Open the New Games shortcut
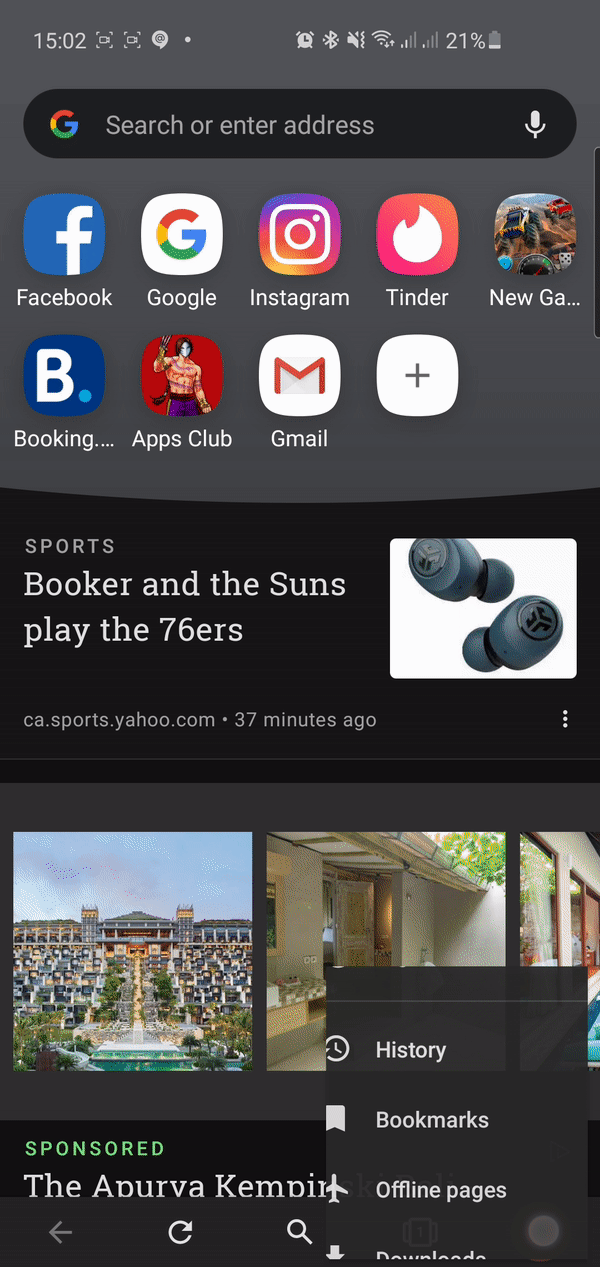The height and width of the screenshot is (1267, 600). click(535, 235)
